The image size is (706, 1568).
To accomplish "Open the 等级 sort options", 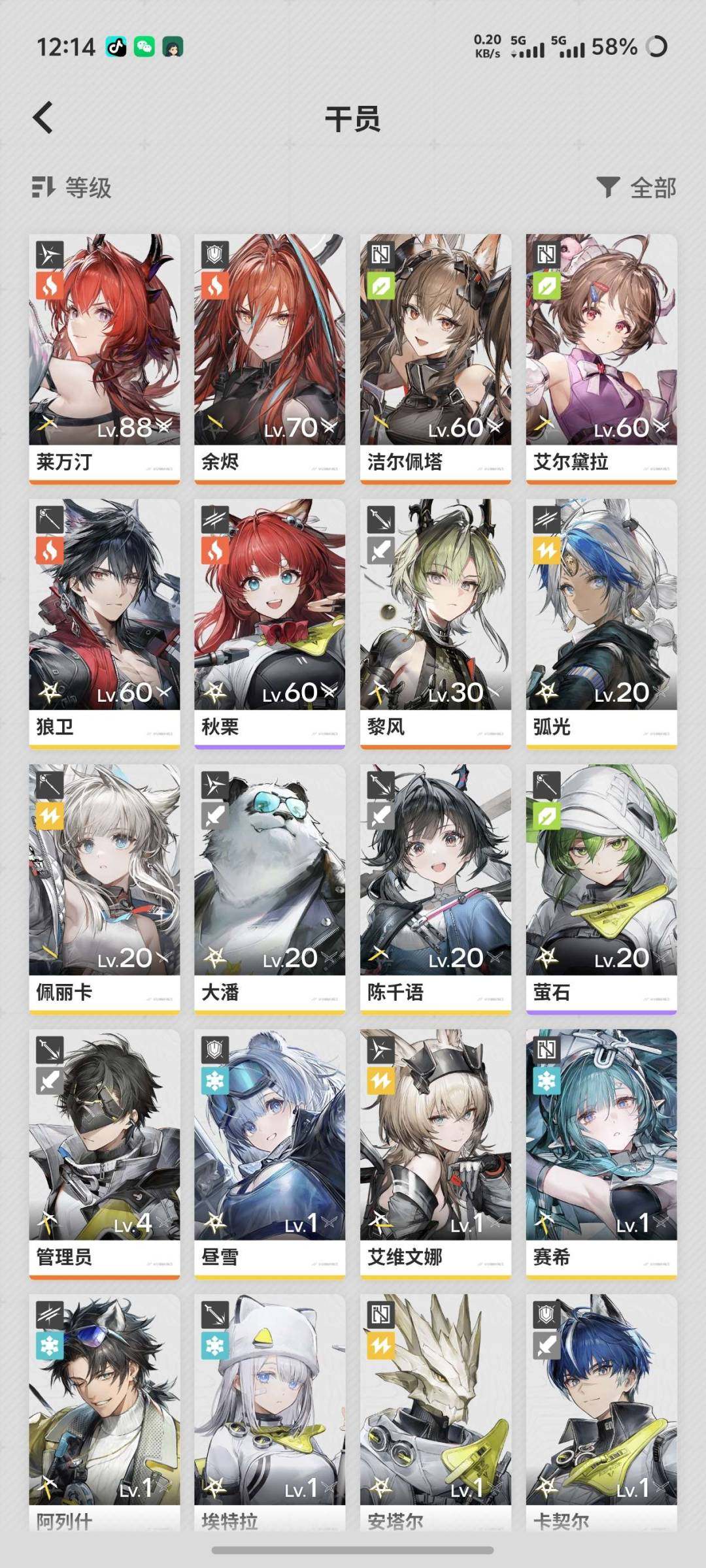I will pyautogui.click(x=72, y=188).
